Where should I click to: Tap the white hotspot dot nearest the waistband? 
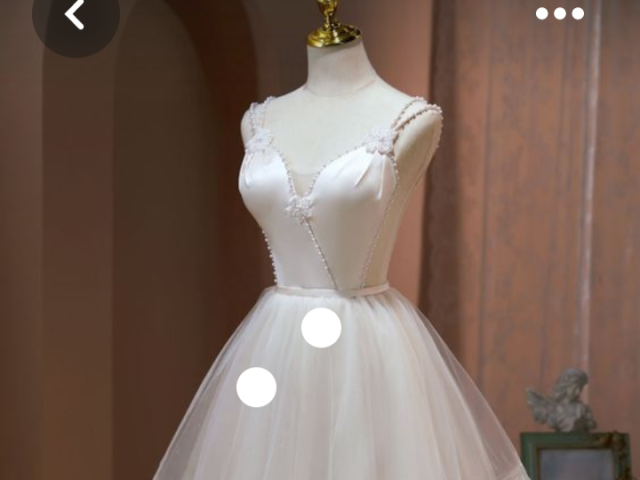[x=321, y=328]
